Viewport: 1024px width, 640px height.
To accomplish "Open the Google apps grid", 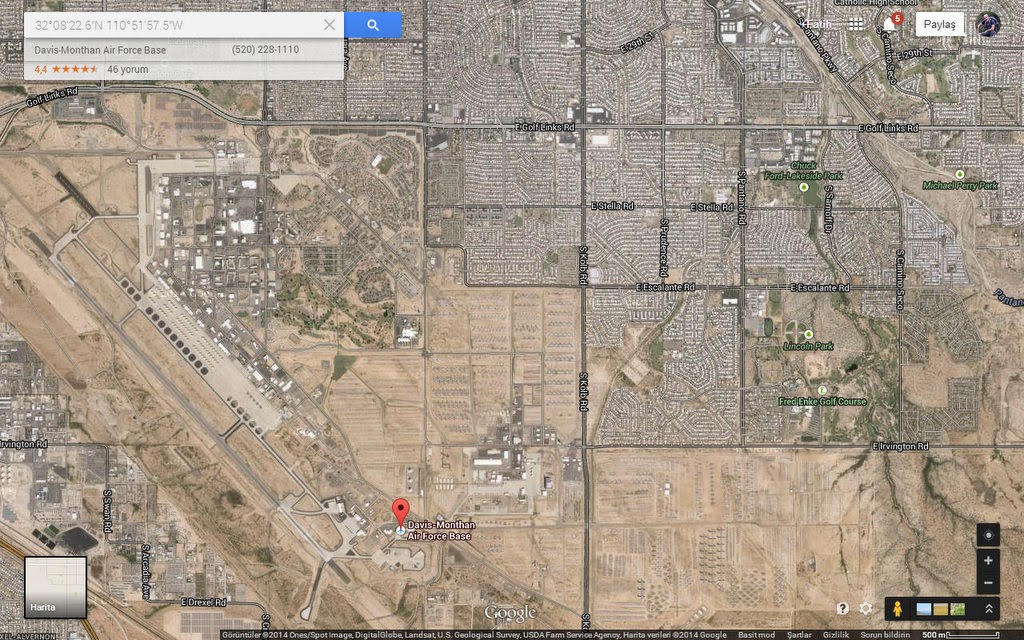I will [856, 24].
